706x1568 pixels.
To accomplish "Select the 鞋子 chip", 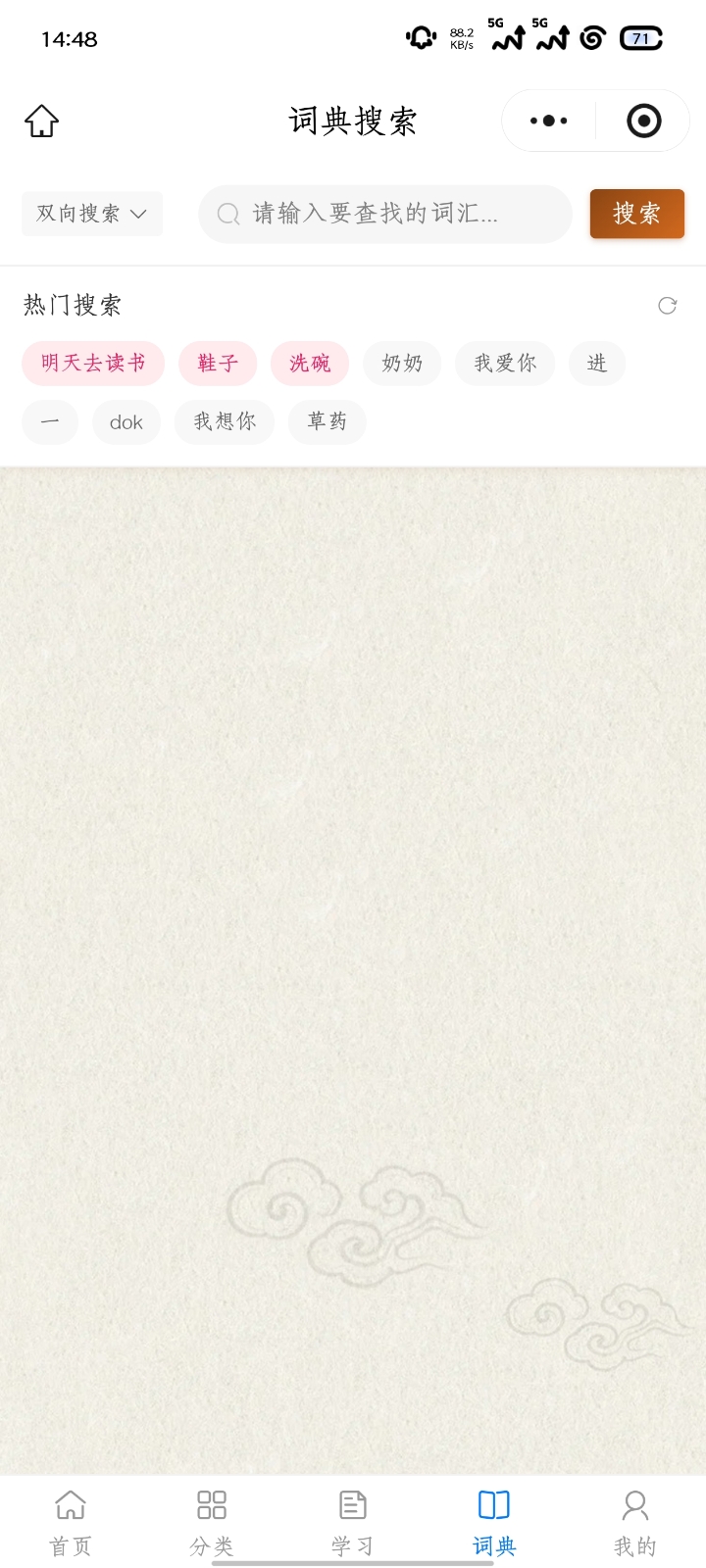I will click(218, 364).
